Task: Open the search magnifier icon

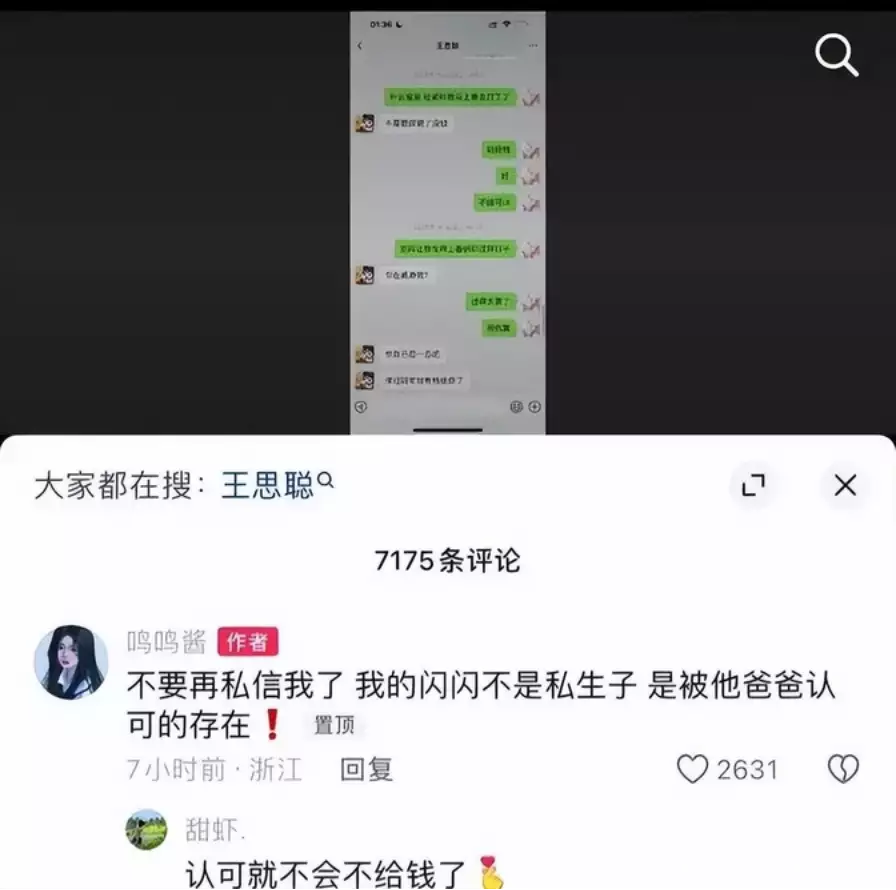Action: point(836,57)
